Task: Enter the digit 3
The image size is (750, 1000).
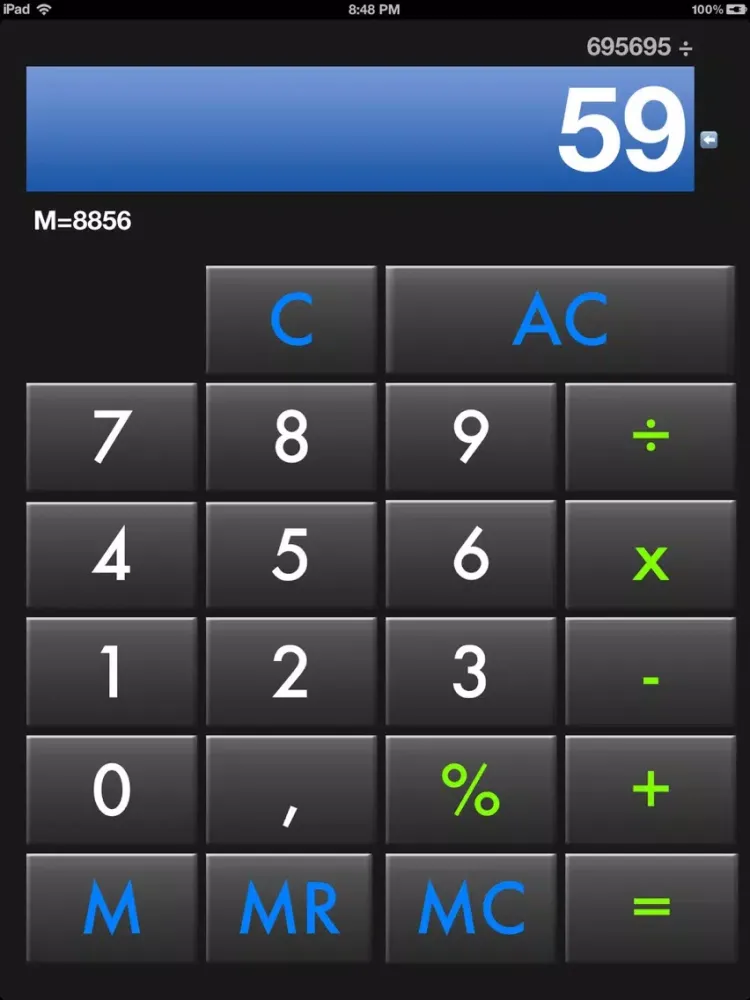Action: (x=470, y=673)
